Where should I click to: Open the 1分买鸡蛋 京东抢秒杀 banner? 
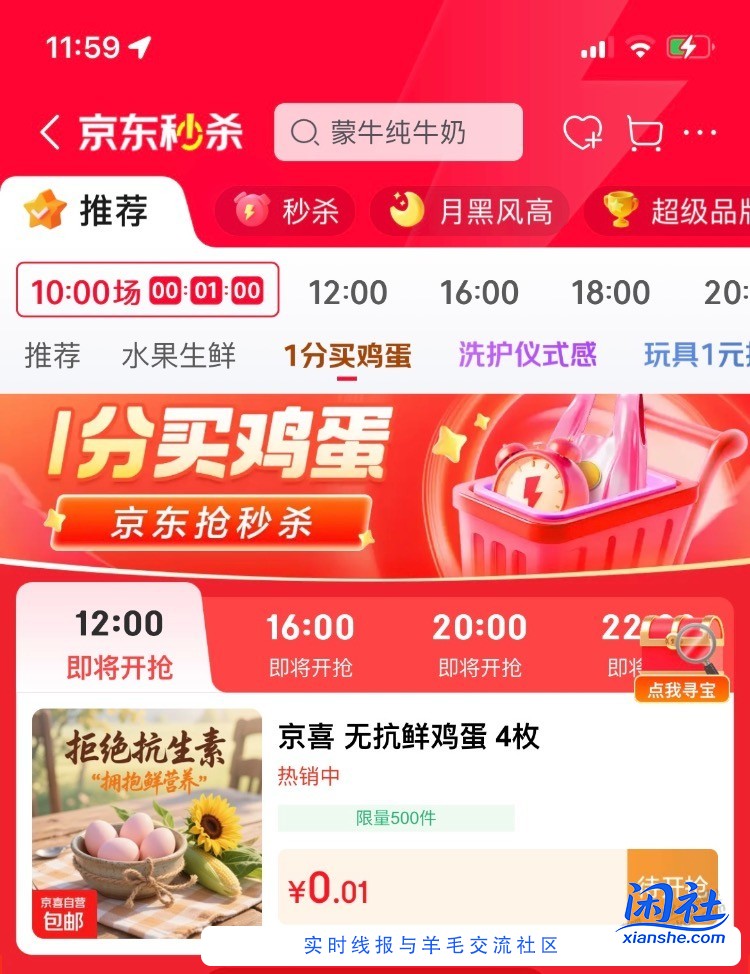pos(375,485)
